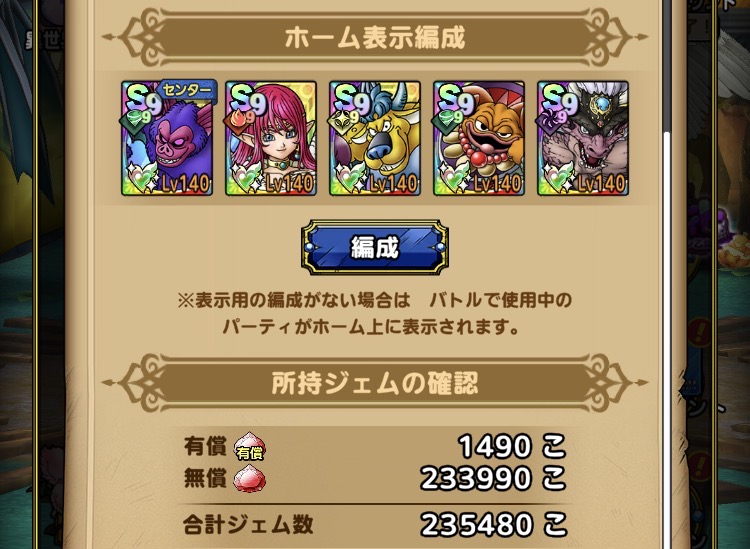The width and height of the screenshot is (750, 549).
Task: Tap the blue 編成 button
Action: pos(375,247)
